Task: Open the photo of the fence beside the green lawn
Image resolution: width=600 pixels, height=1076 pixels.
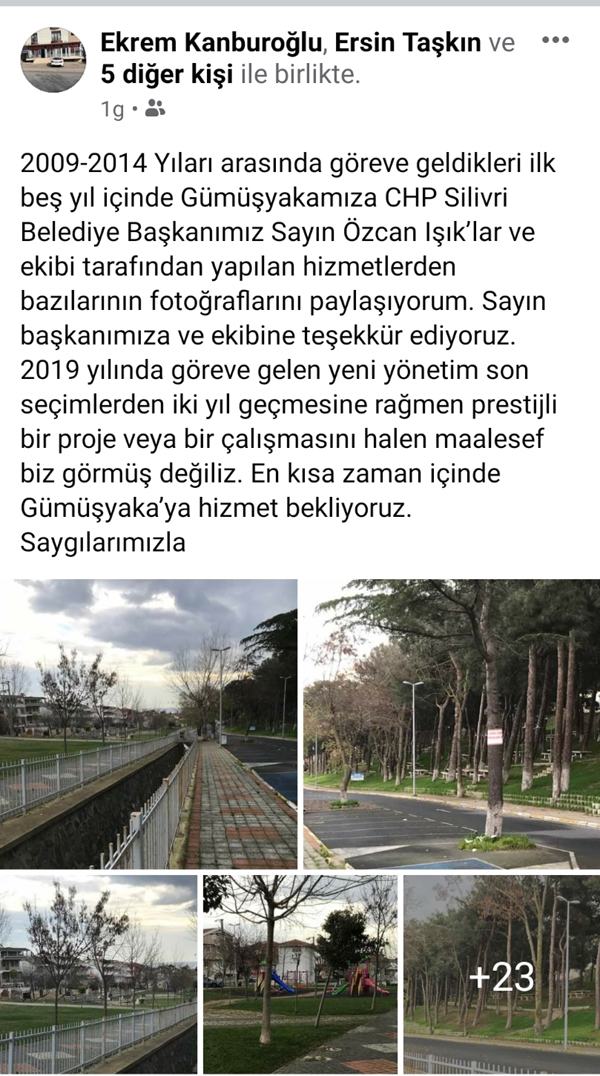Action: coord(98,974)
